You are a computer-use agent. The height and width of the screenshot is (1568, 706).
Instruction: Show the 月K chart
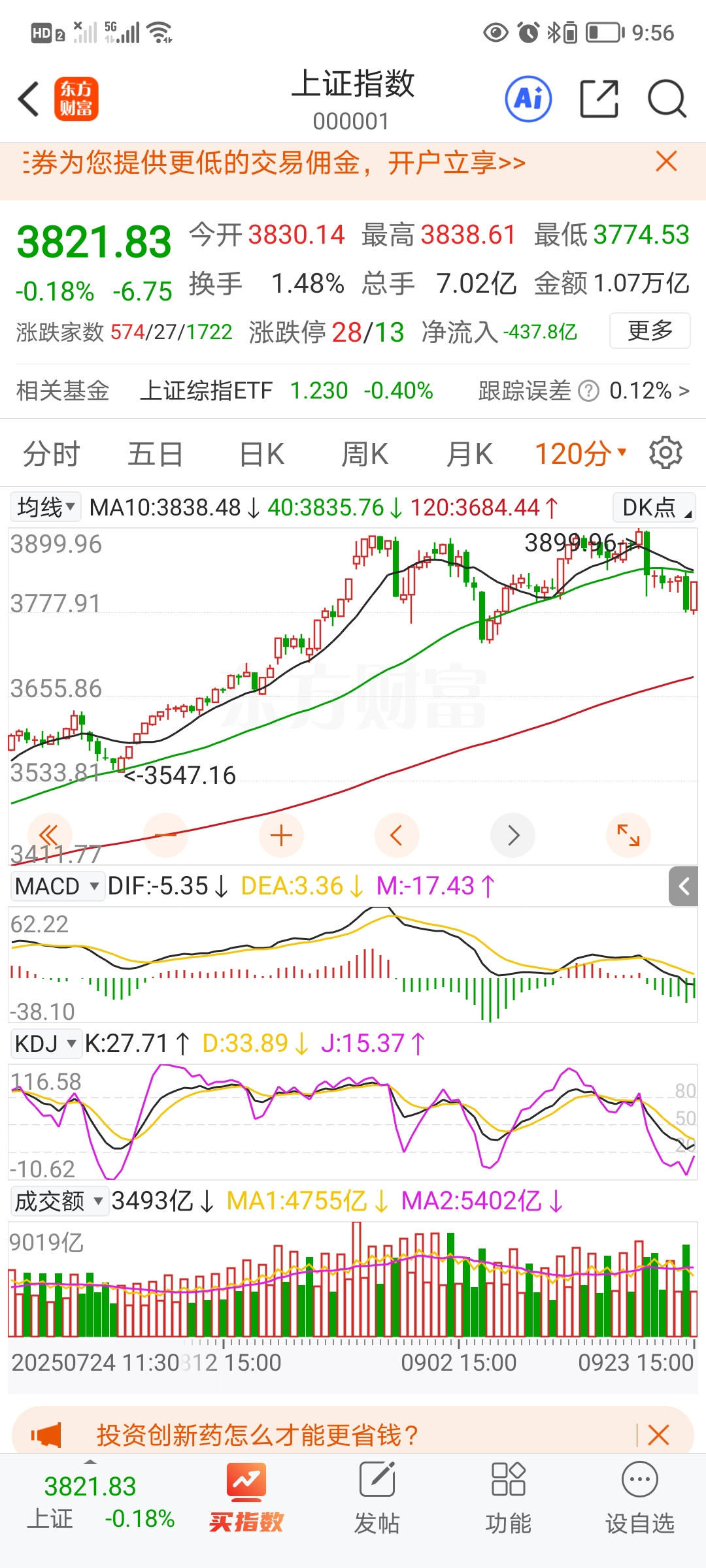point(469,453)
